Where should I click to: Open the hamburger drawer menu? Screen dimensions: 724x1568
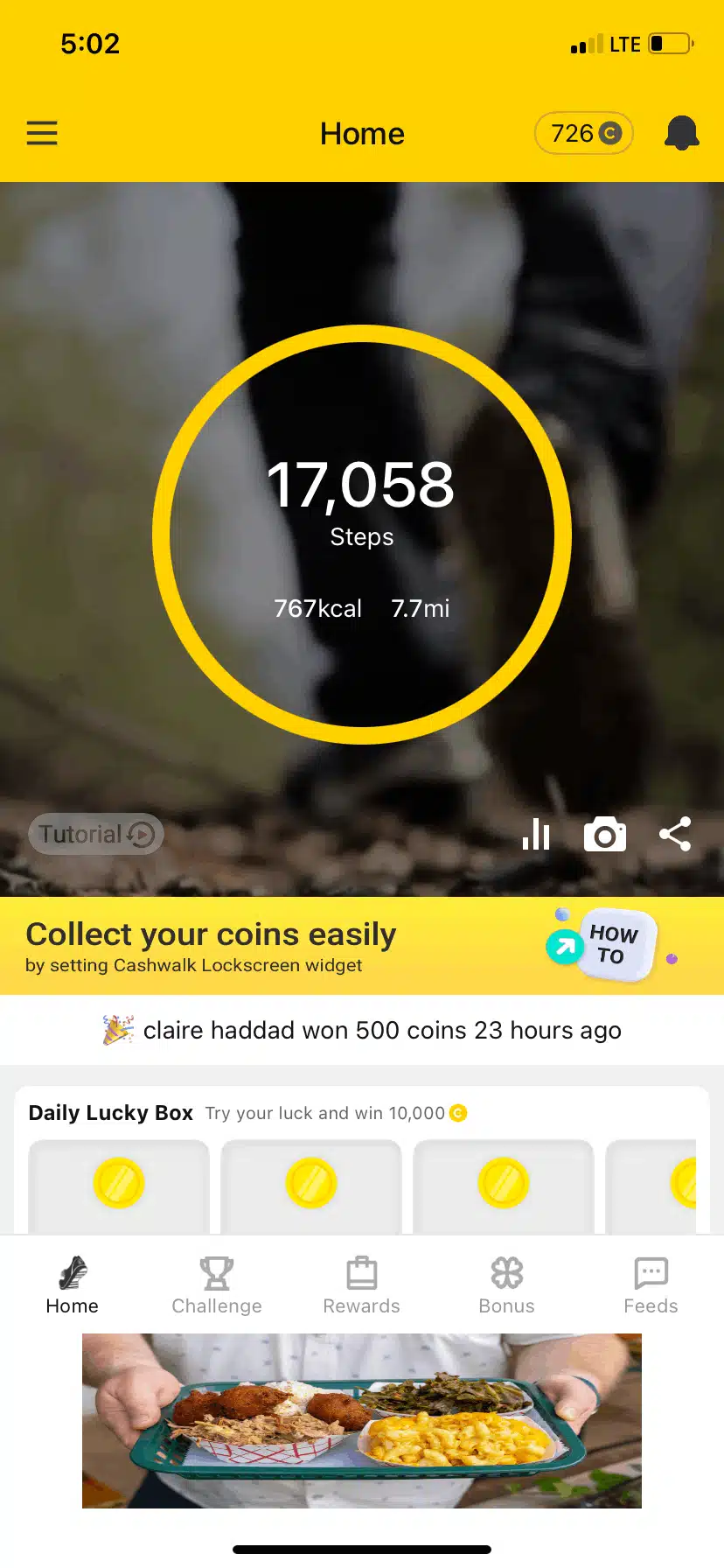[x=42, y=133]
